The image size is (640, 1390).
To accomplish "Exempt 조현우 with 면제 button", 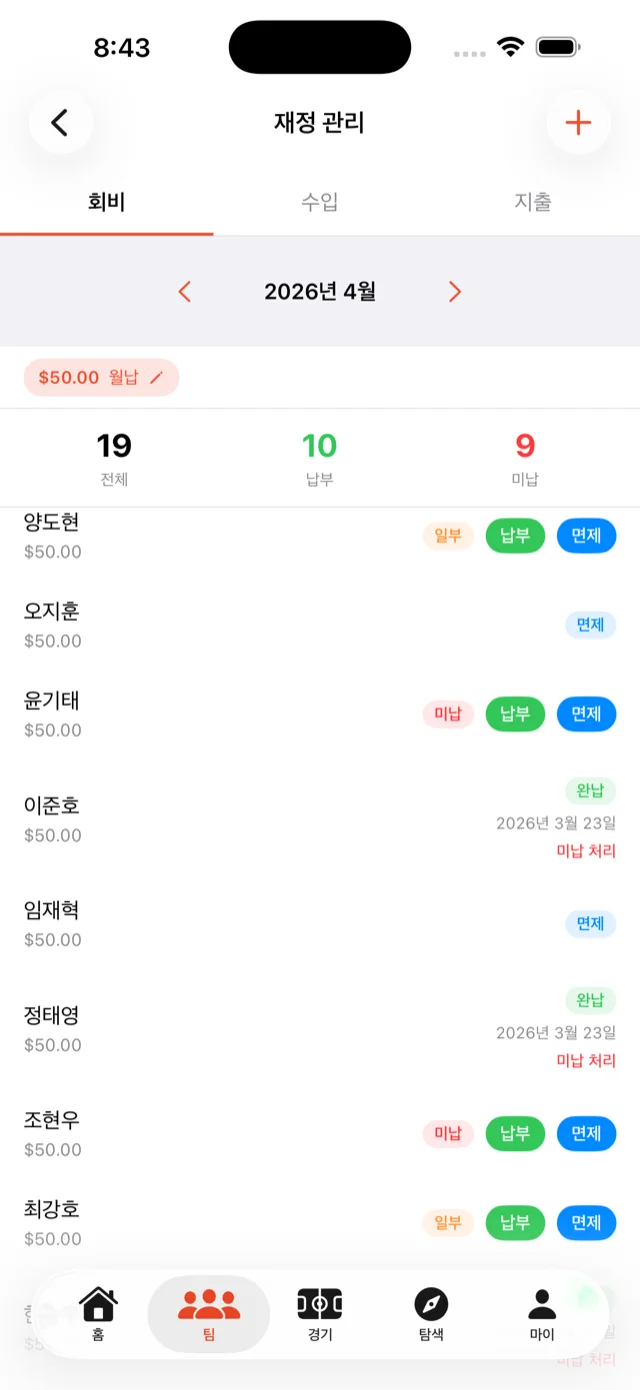I will click(586, 1133).
